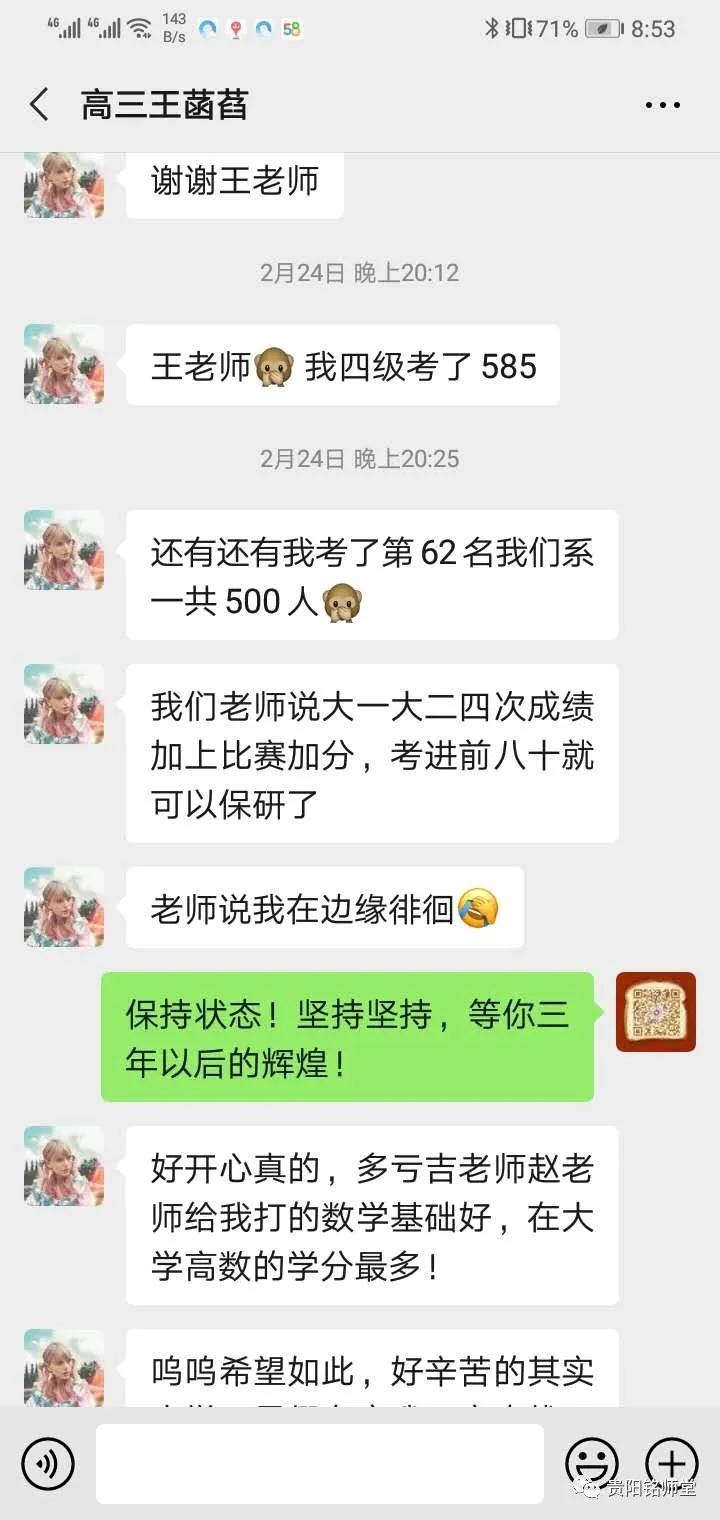Screen dimensions: 720x1520
Task: Open contact avatar beside 王老师我四级考了585
Action: click(x=64, y=364)
